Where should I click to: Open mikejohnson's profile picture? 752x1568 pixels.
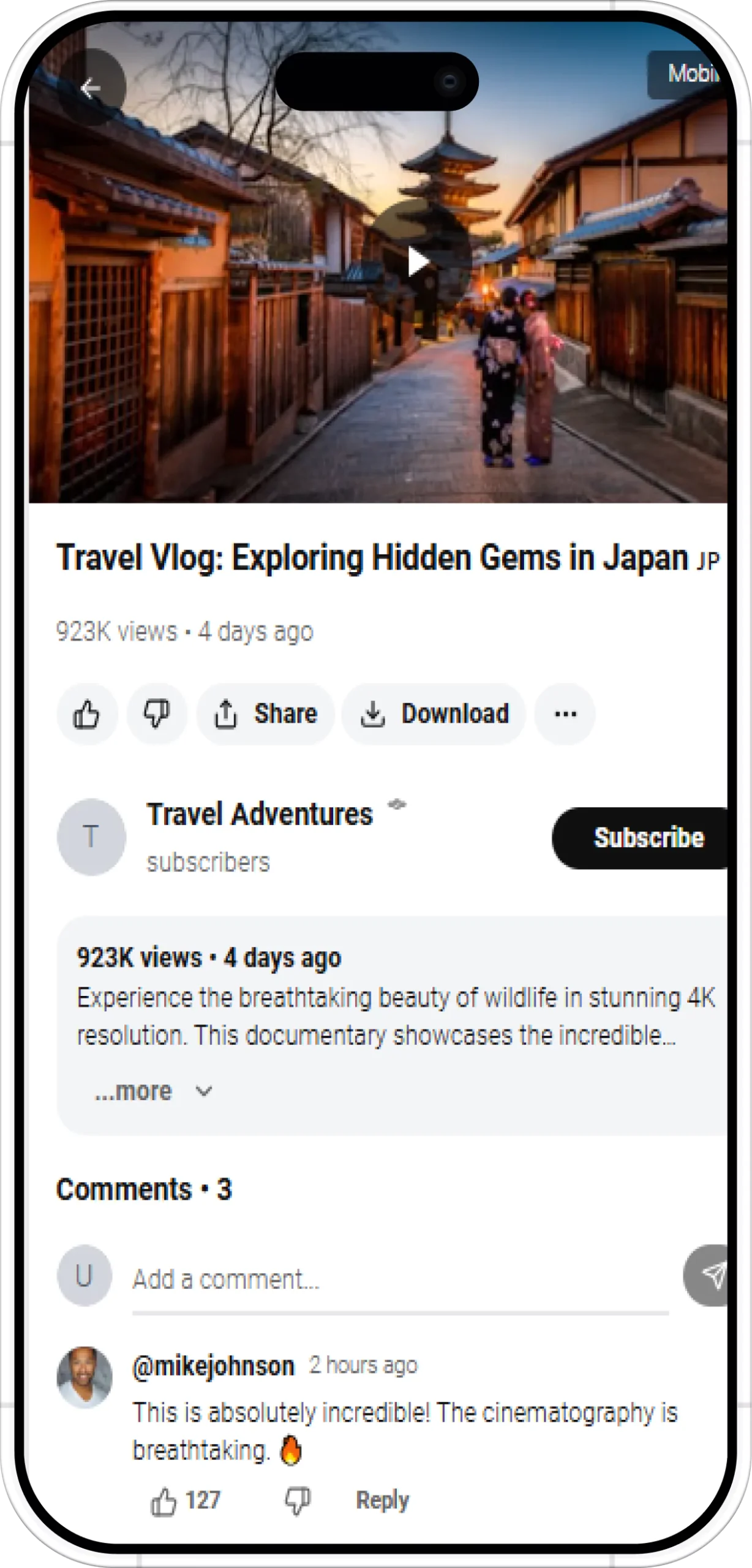[85, 1378]
